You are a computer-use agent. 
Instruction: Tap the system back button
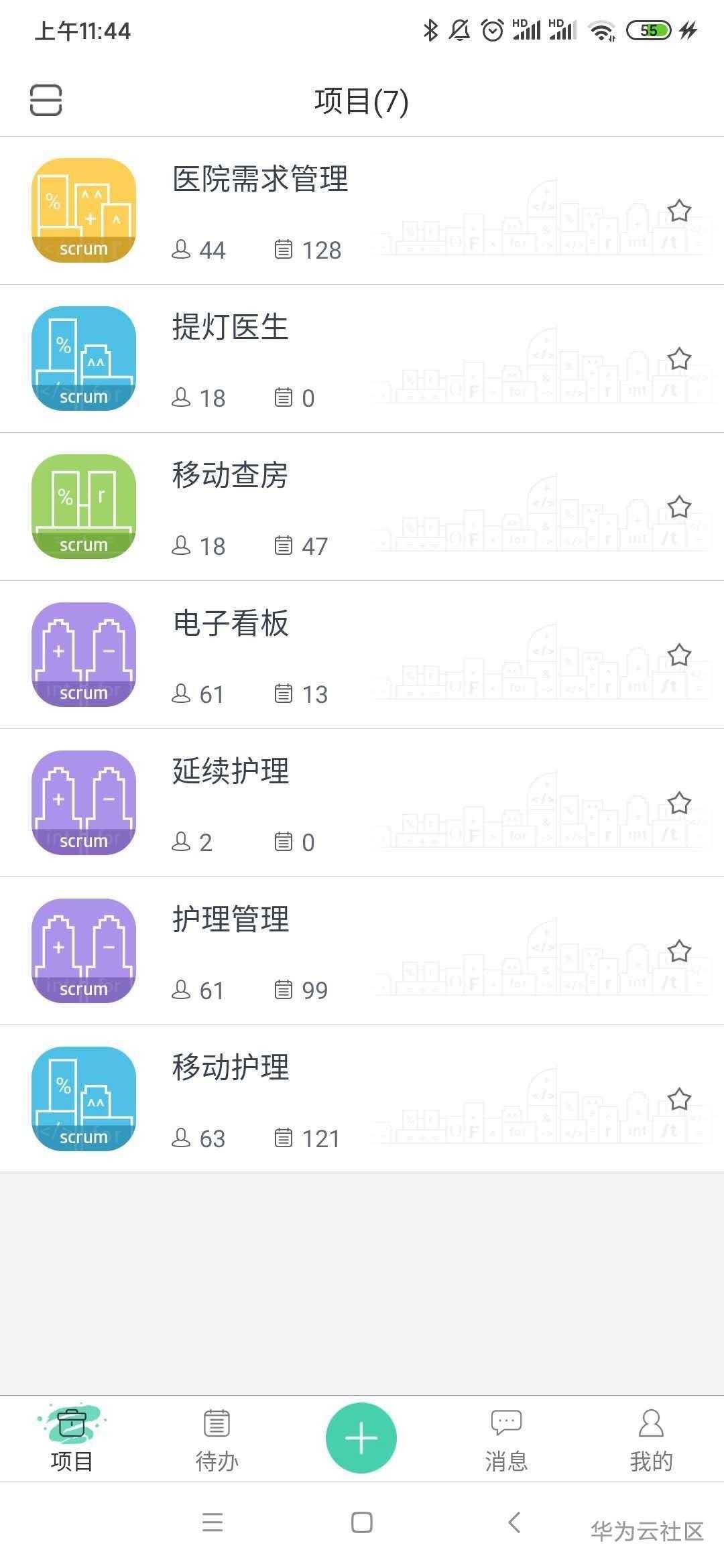point(514,1522)
